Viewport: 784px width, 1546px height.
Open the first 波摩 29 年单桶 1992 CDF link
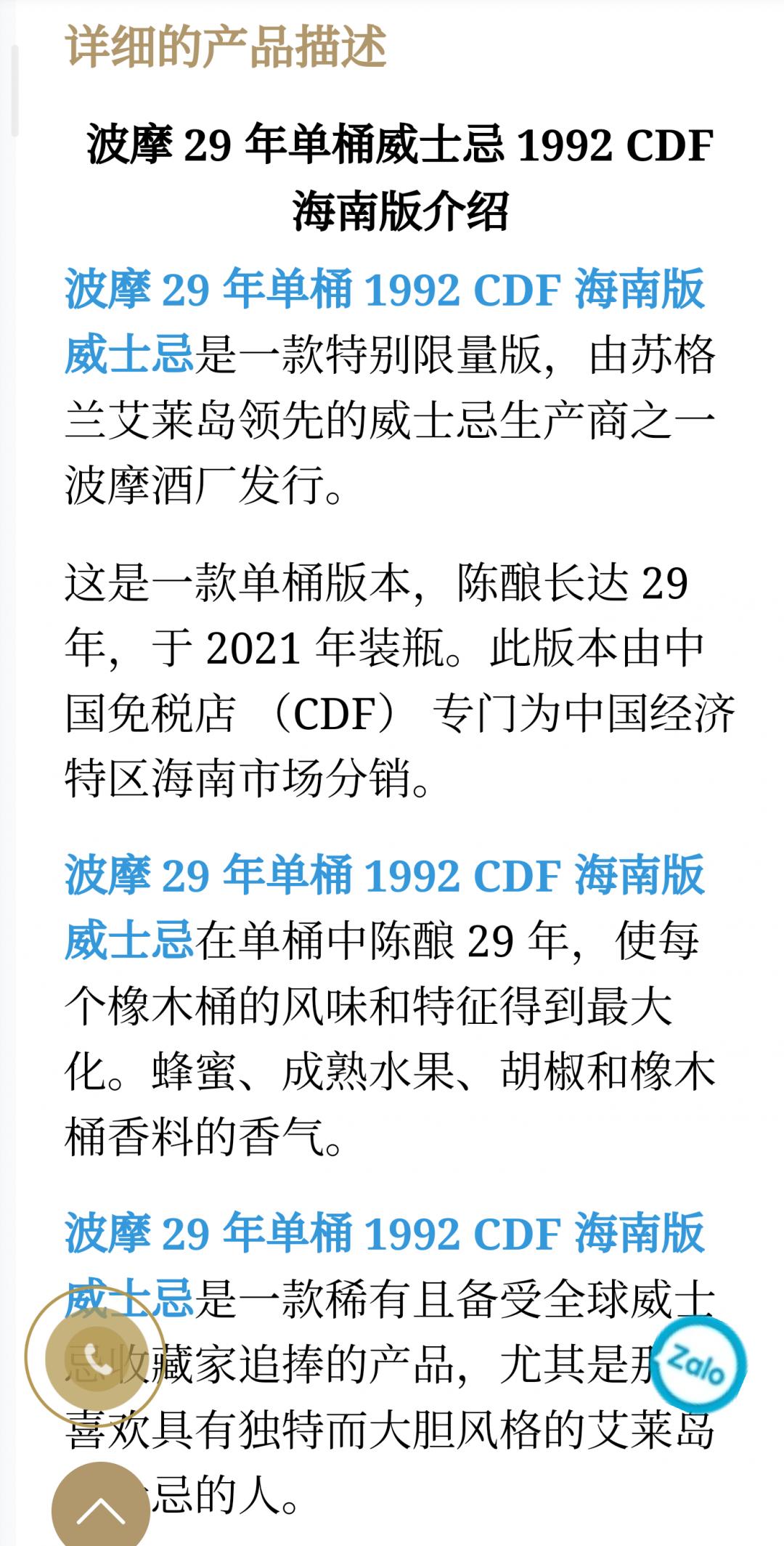(385, 292)
